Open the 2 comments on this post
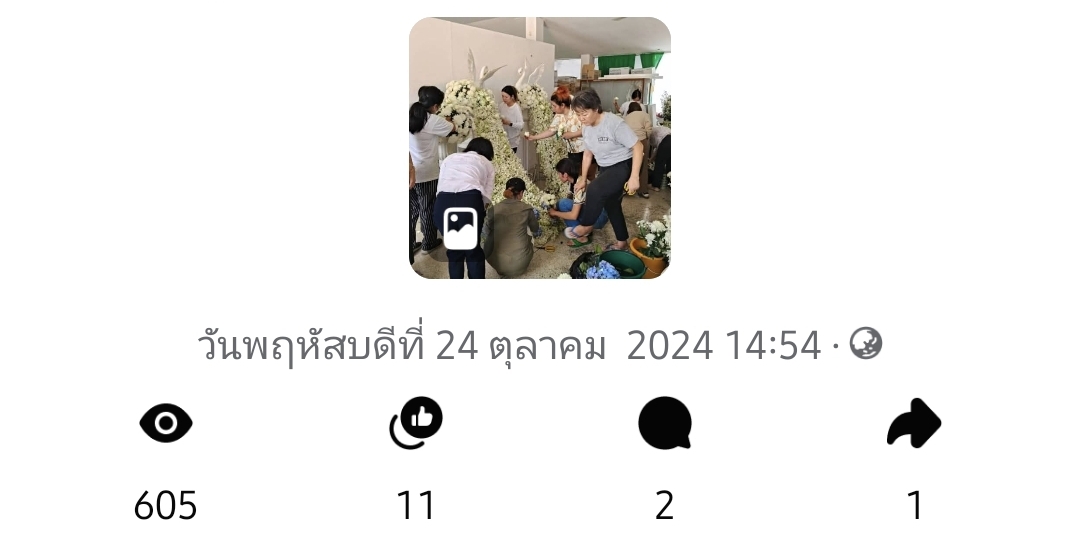 665,424
